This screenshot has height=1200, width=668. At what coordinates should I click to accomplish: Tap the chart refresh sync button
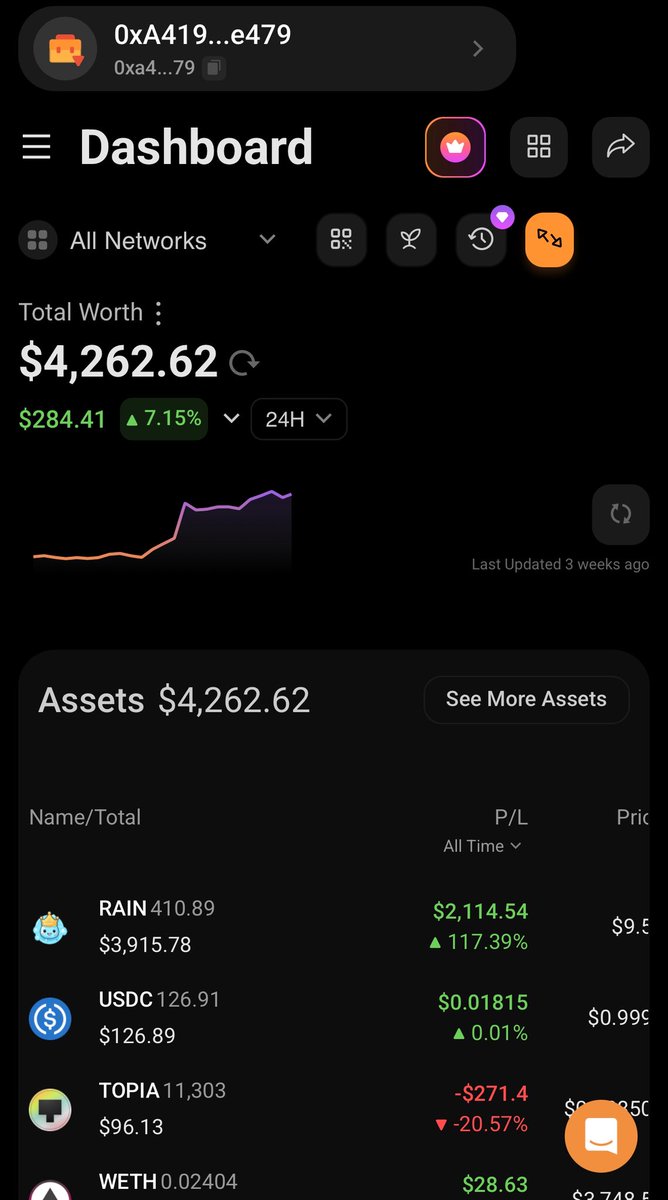point(621,514)
